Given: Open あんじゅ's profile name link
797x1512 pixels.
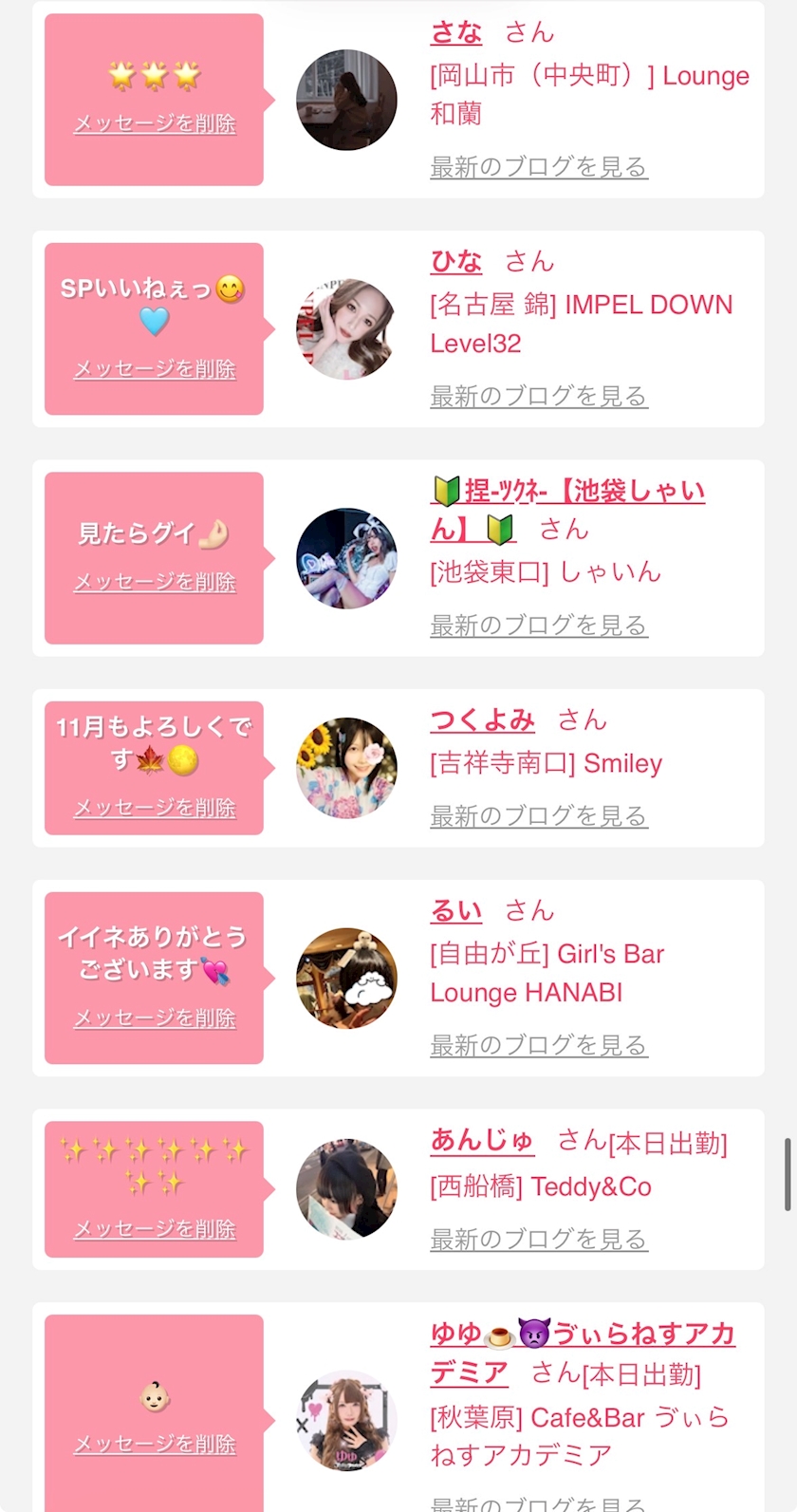Looking at the screenshot, I should (482, 1139).
